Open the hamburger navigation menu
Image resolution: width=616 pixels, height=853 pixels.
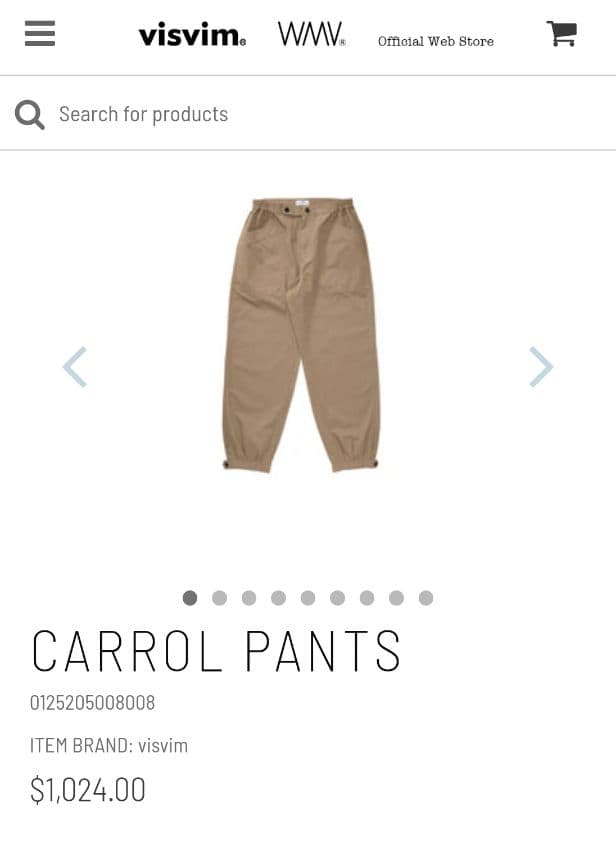coord(40,34)
